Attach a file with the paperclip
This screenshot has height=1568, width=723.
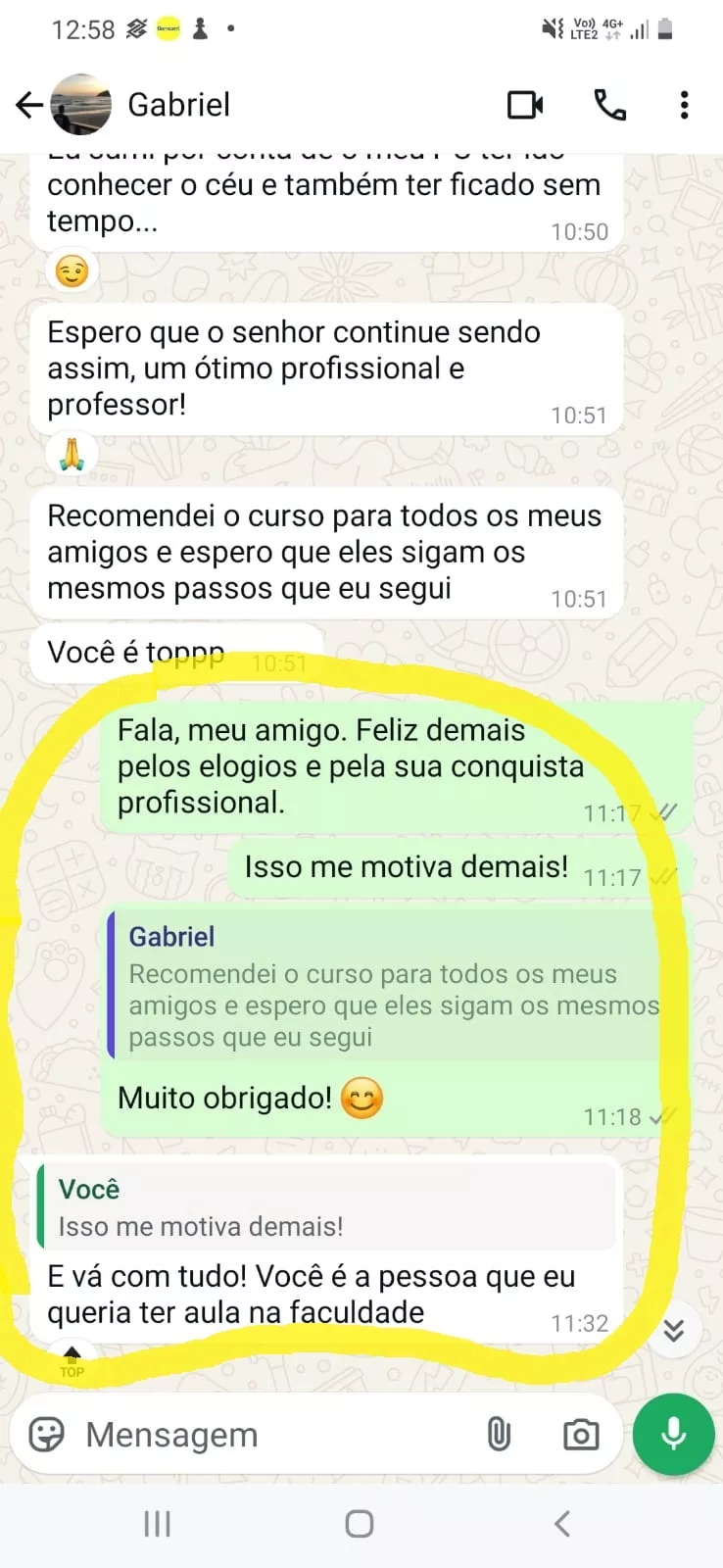click(x=499, y=1435)
